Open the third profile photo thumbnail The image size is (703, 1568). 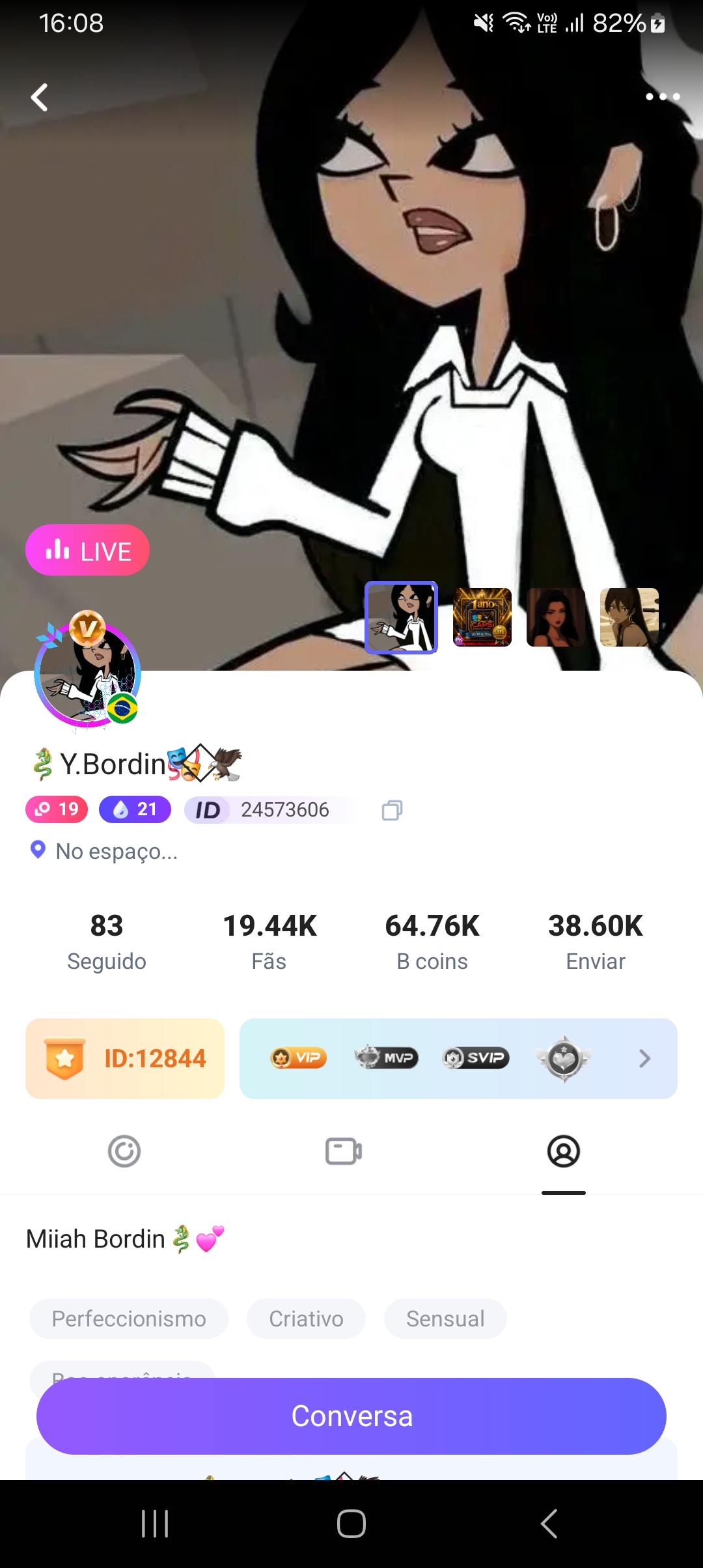(x=556, y=617)
